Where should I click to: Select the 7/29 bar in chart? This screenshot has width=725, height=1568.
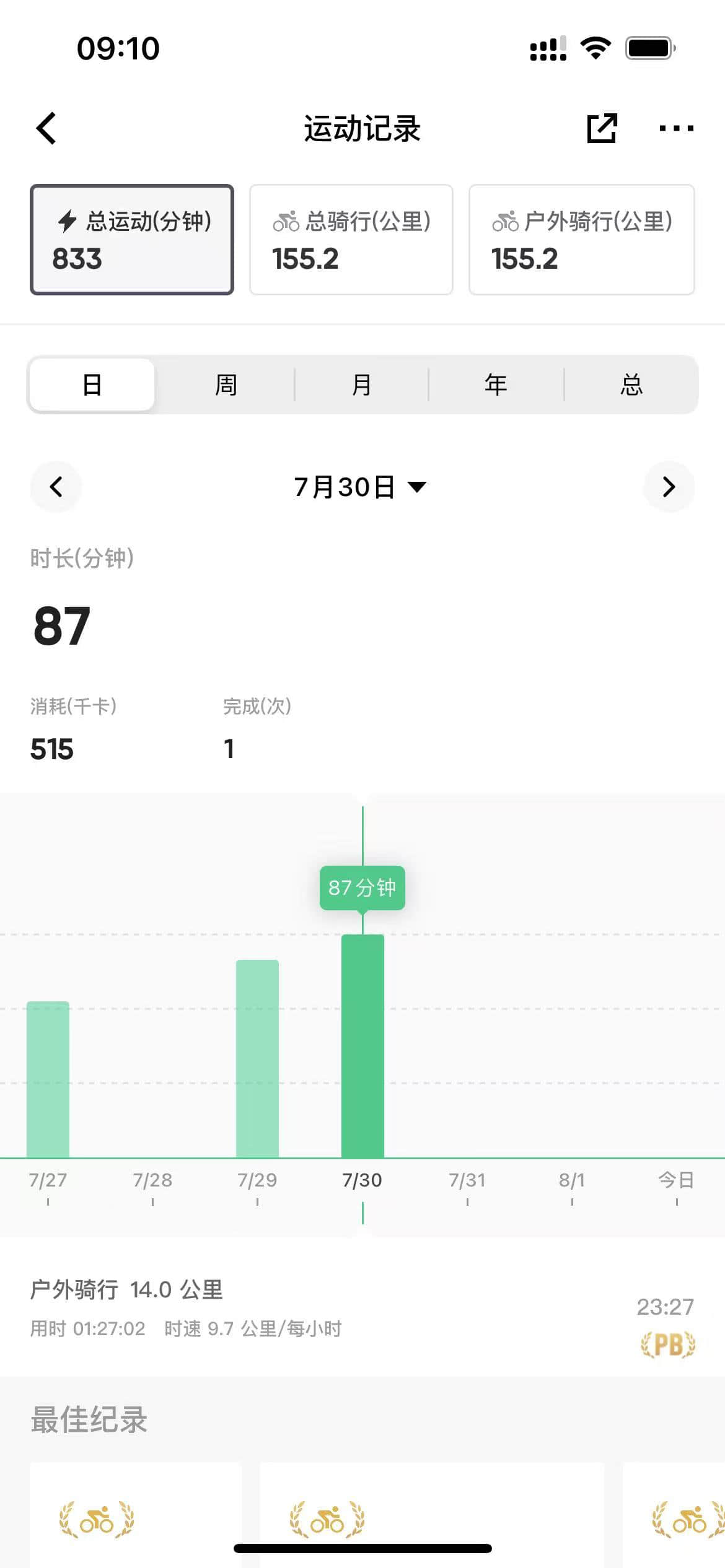click(257, 1059)
